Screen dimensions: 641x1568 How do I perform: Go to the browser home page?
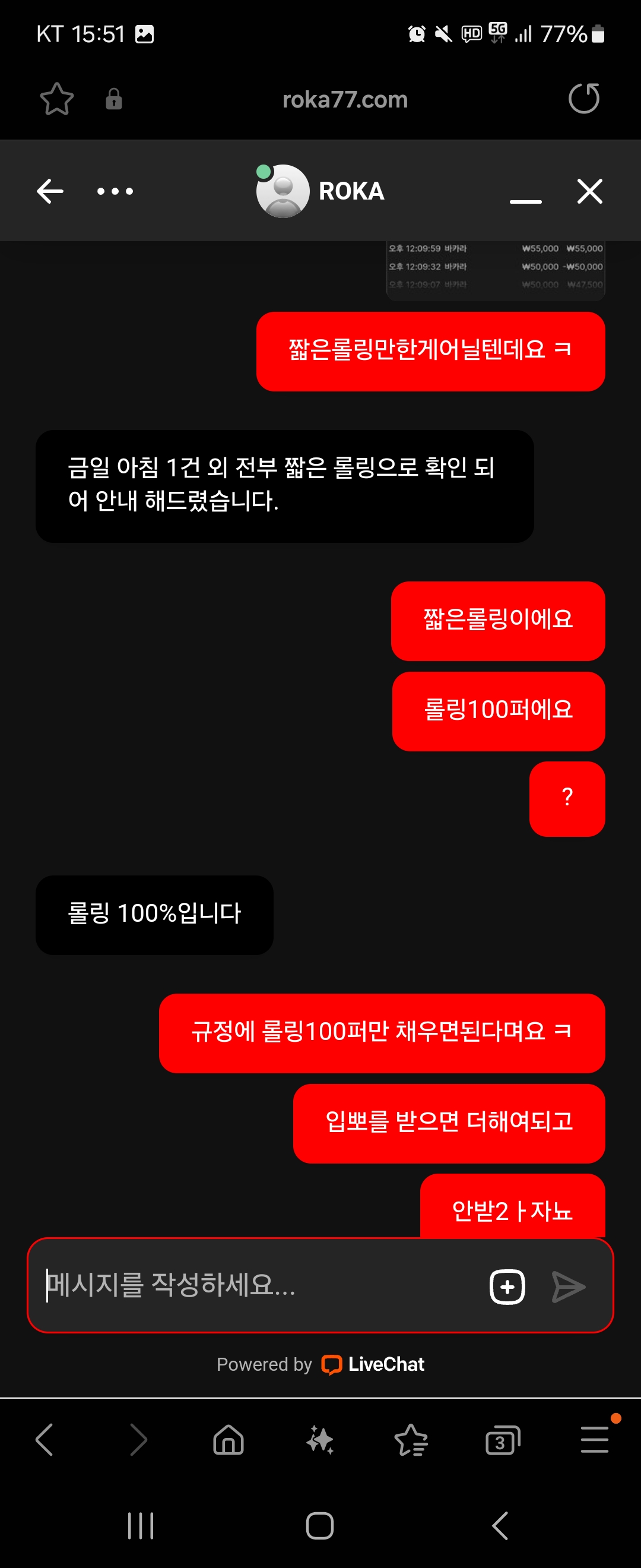(x=229, y=1440)
